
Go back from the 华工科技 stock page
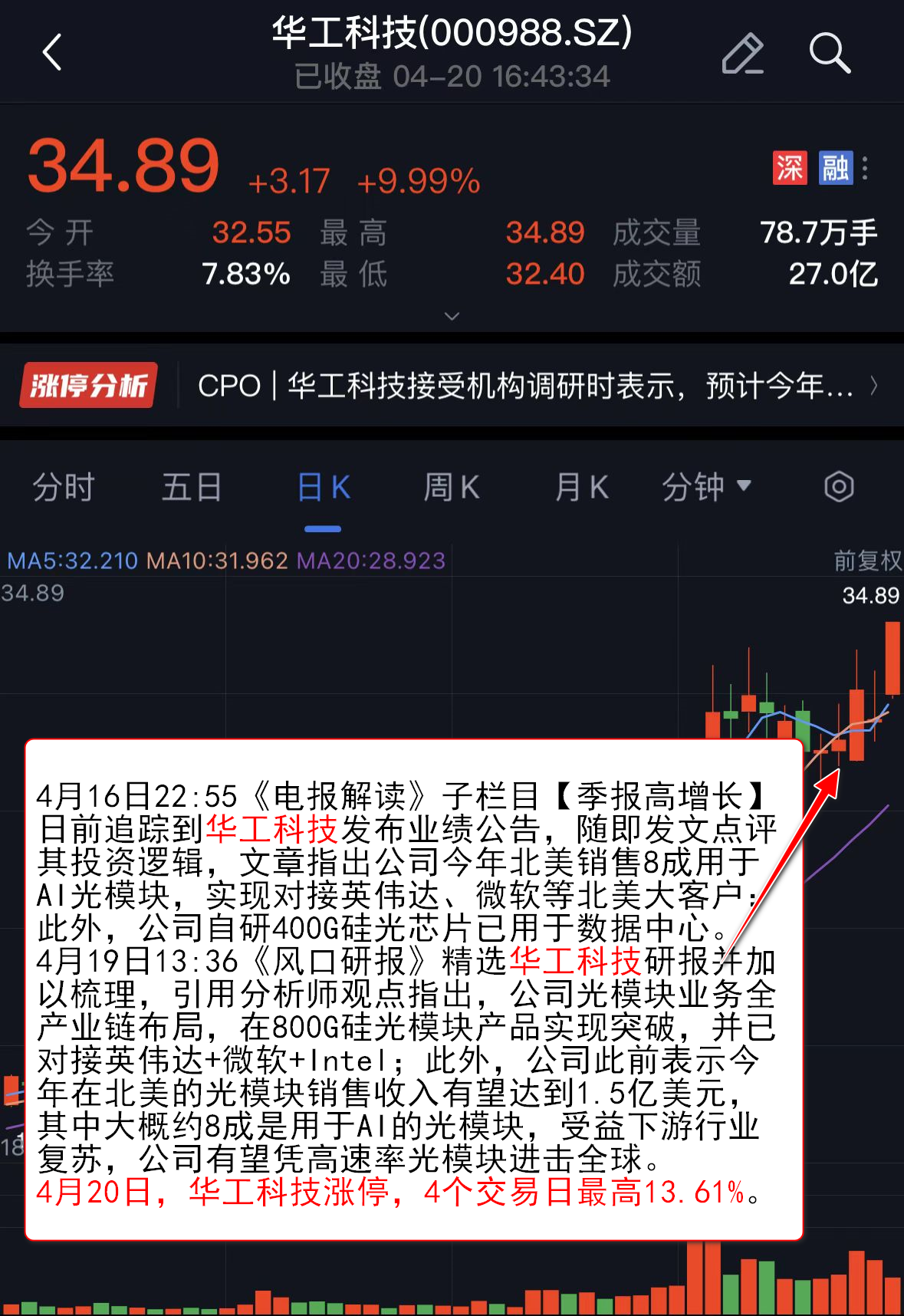pyautogui.click(x=52, y=53)
